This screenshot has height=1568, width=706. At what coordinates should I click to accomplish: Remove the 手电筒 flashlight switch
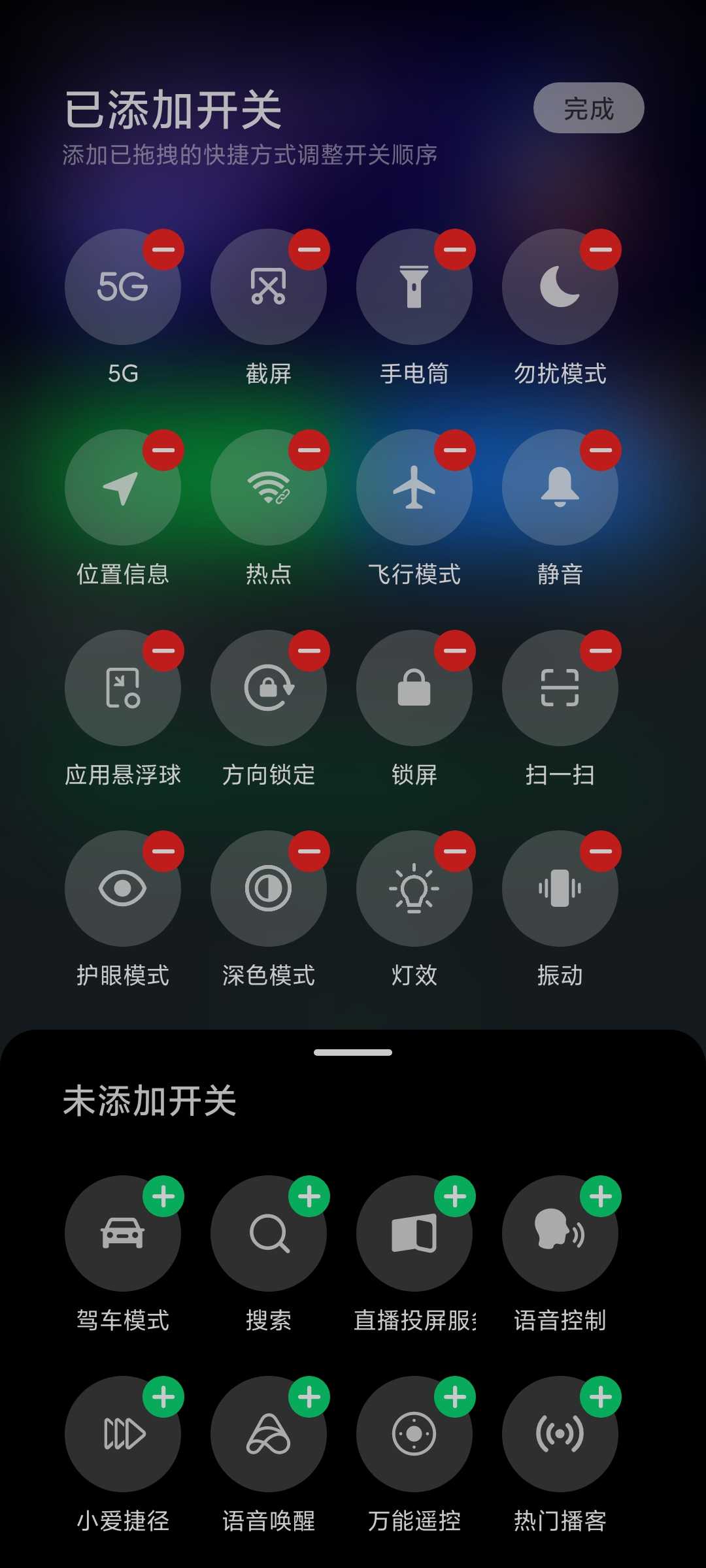[x=455, y=250]
